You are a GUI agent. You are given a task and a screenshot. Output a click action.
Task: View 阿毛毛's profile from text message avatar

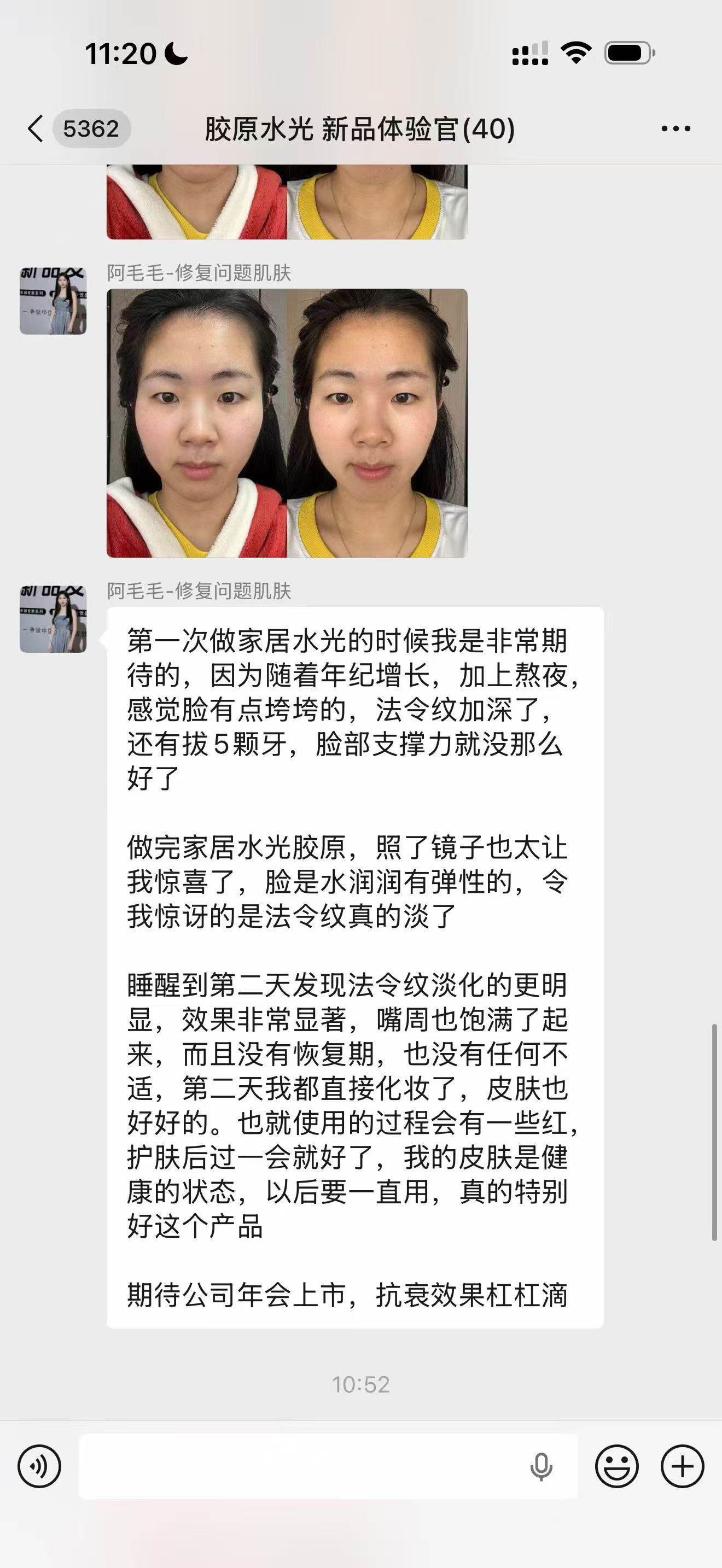click(53, 619)
